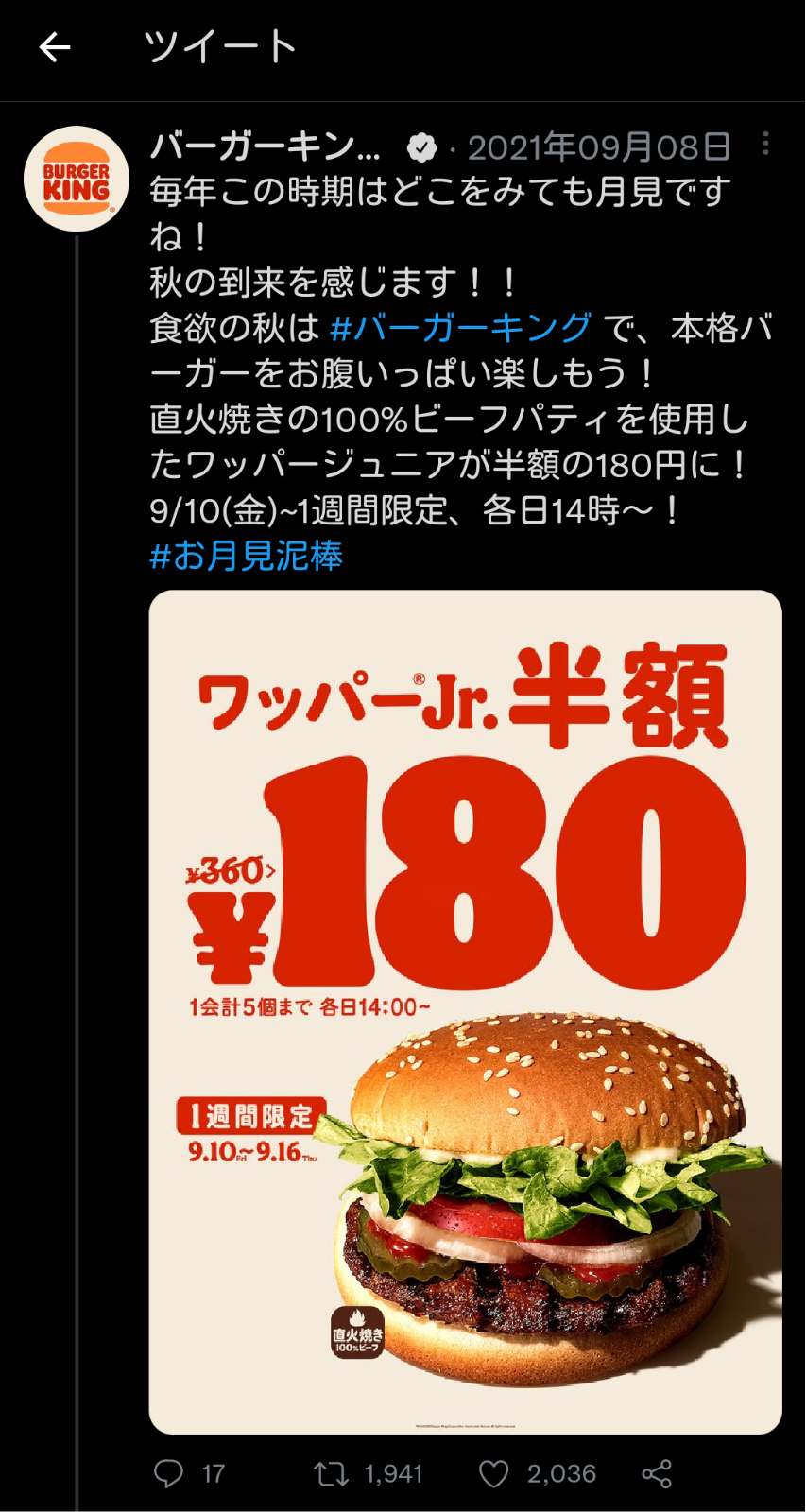Open the #バーガーキング hashtag

click(461, 328)
